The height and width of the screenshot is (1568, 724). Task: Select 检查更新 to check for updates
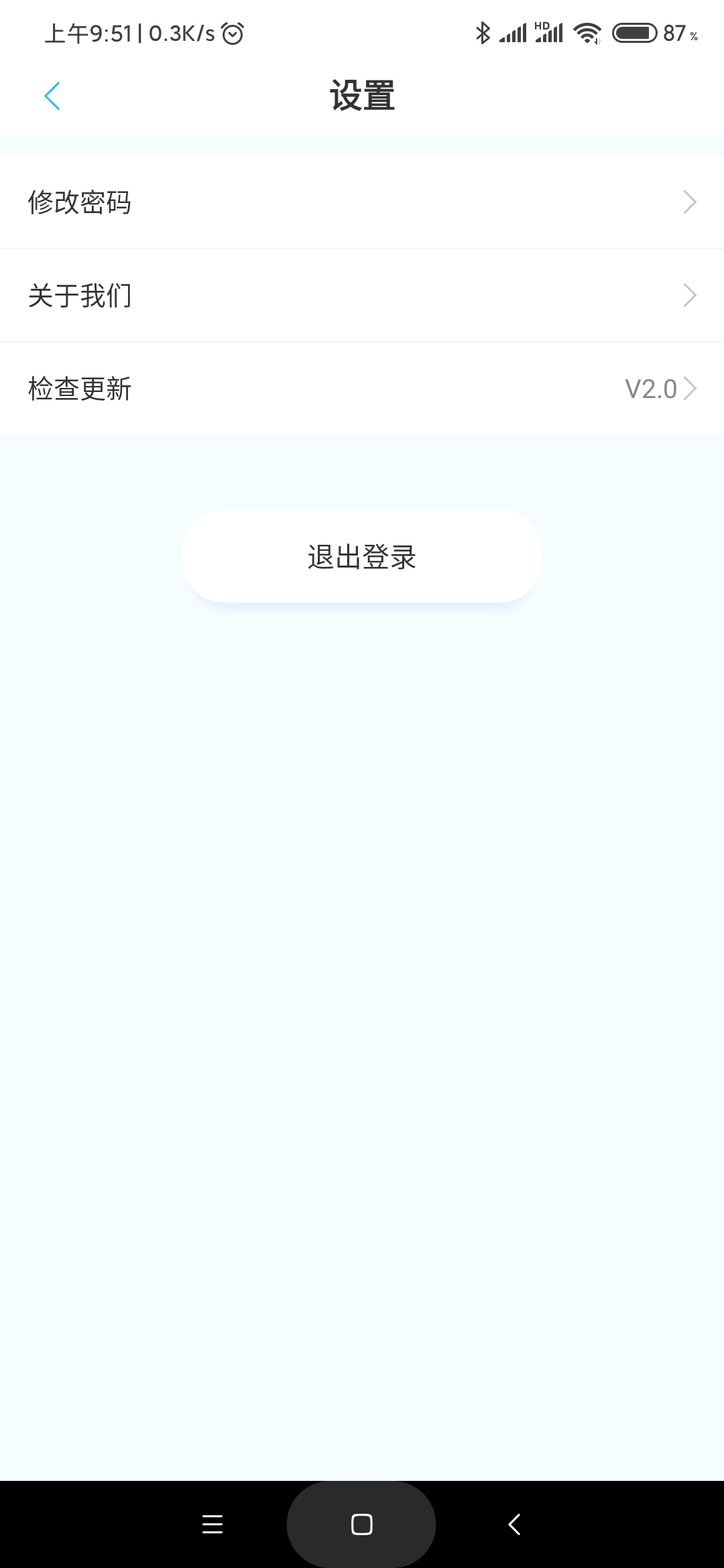(x=79, y=388)
